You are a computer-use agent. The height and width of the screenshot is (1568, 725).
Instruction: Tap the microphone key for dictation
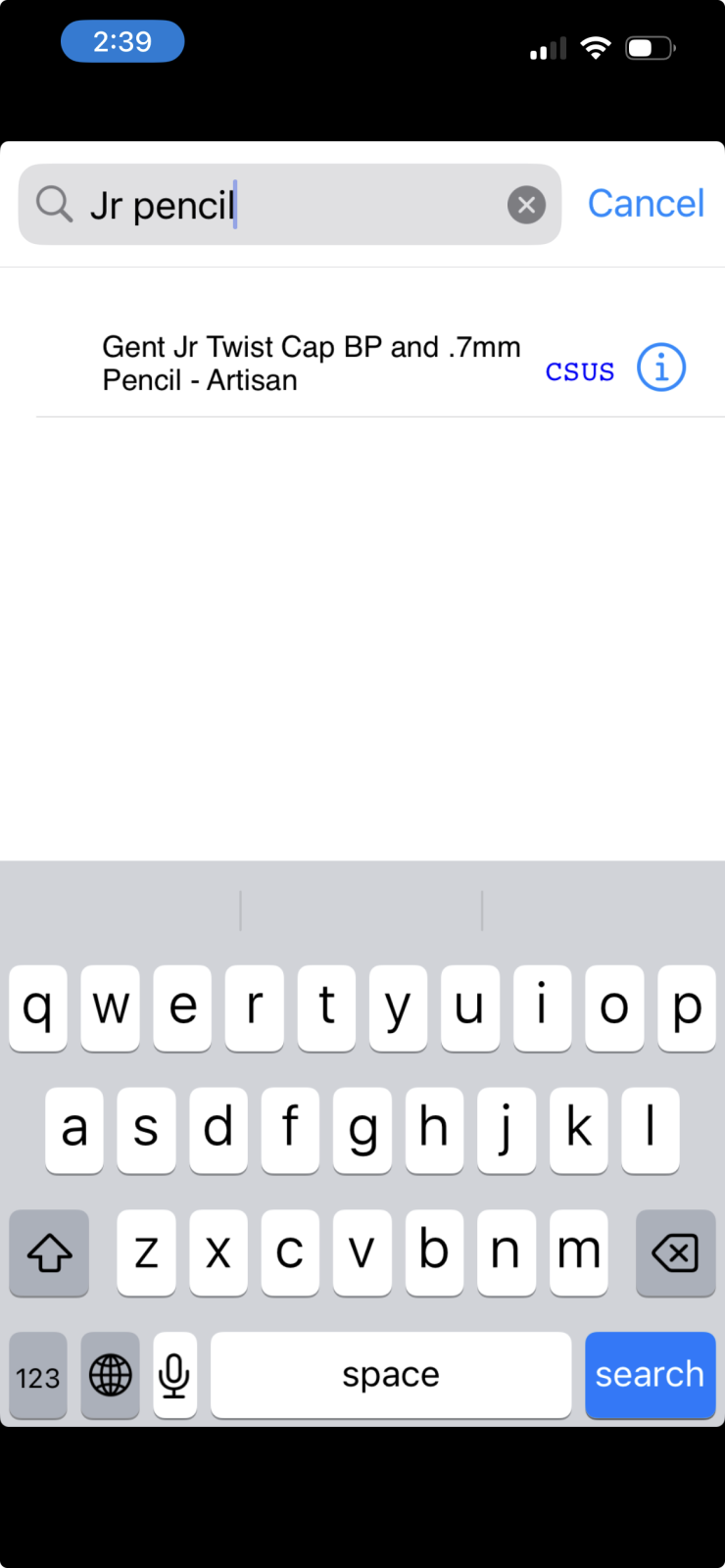tap(174, 1375)
